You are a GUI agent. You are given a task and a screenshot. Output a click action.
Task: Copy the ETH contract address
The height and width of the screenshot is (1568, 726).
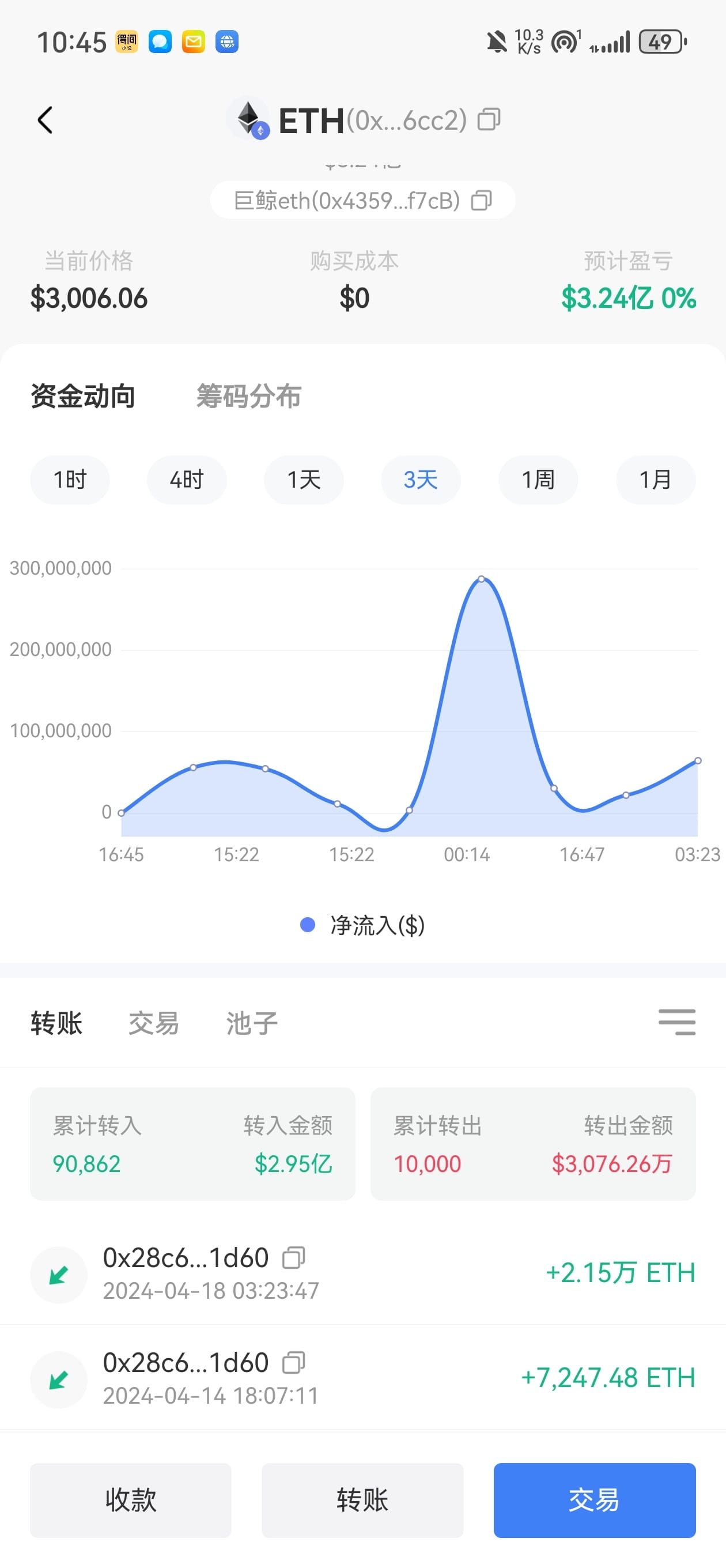tap(489, 120)
